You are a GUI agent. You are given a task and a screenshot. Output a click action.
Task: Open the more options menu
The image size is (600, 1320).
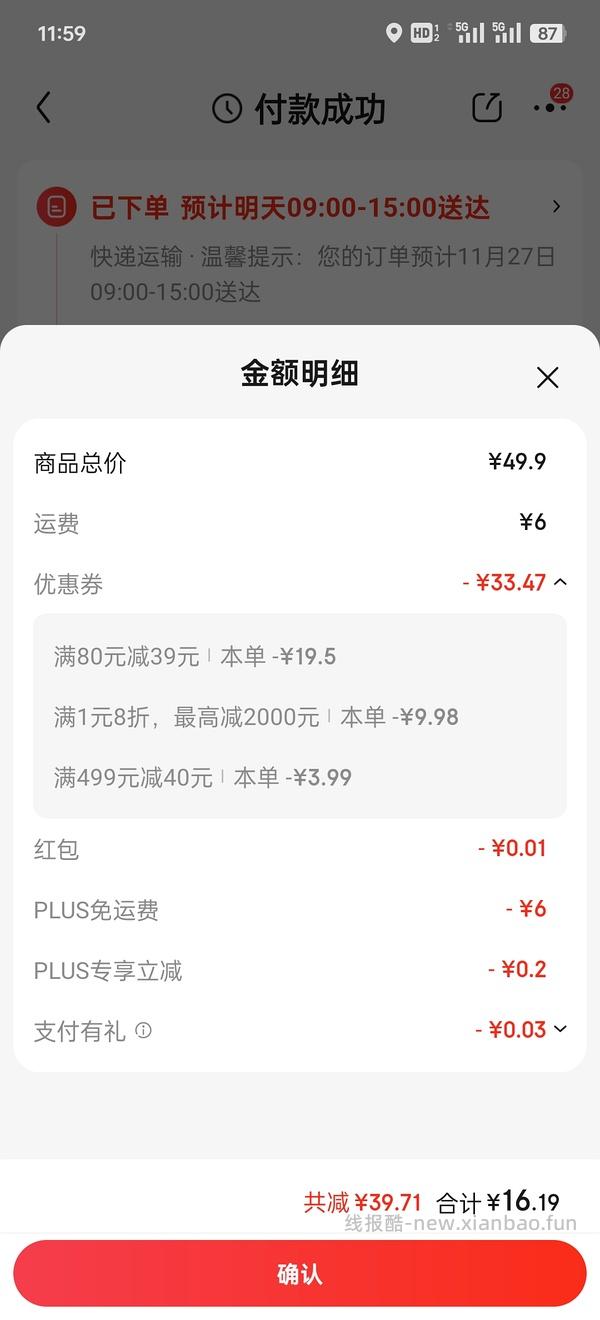tap(549, 108)
